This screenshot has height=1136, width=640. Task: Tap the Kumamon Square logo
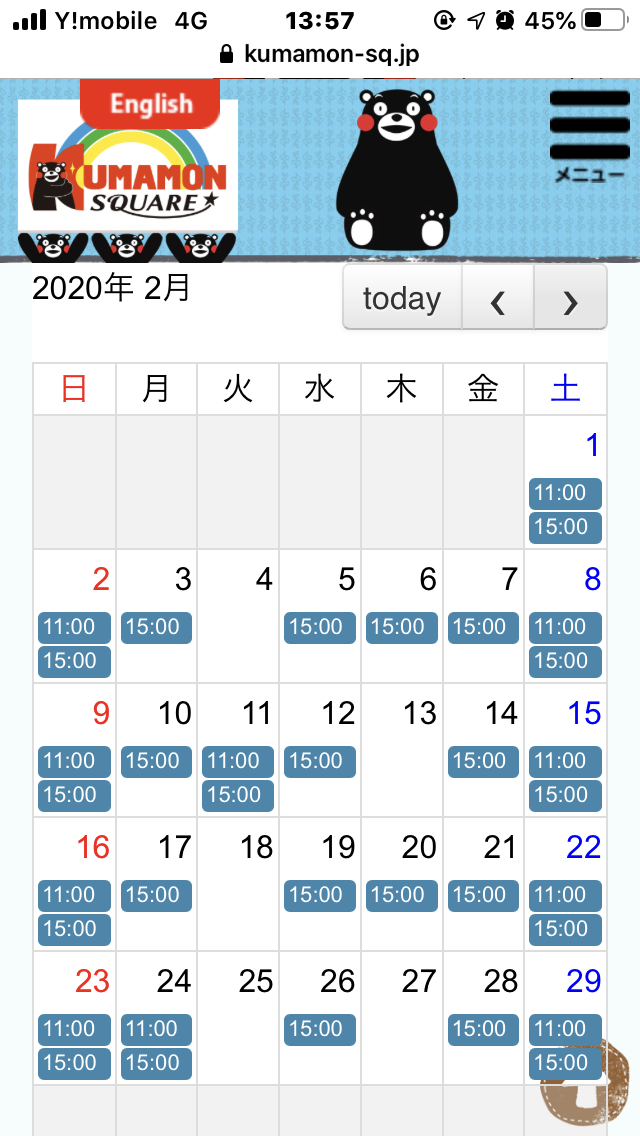(128, 180)
